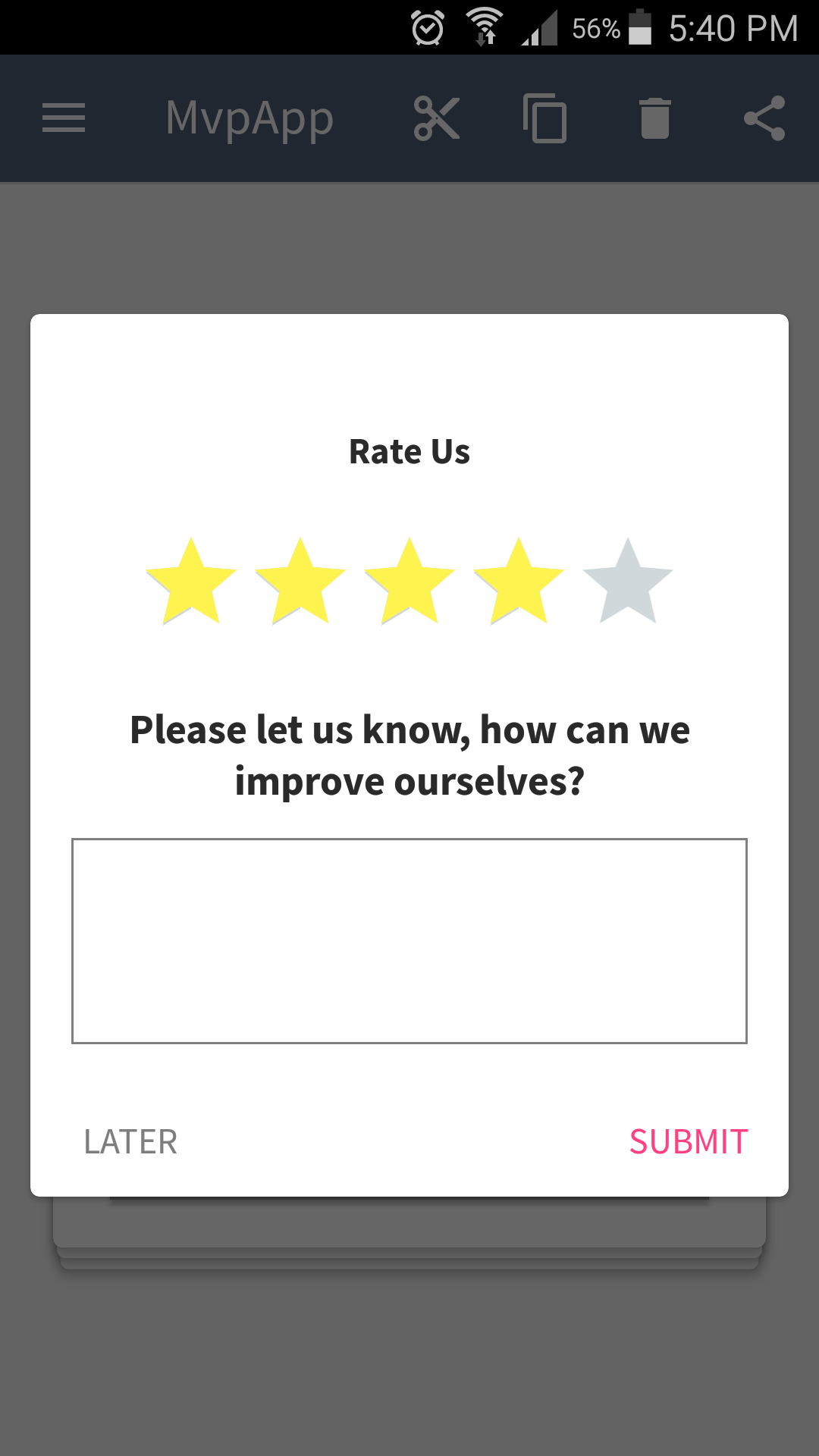Give a five star rating
Viewport: 819px width, 1456px height.
(x=628, y=583)
